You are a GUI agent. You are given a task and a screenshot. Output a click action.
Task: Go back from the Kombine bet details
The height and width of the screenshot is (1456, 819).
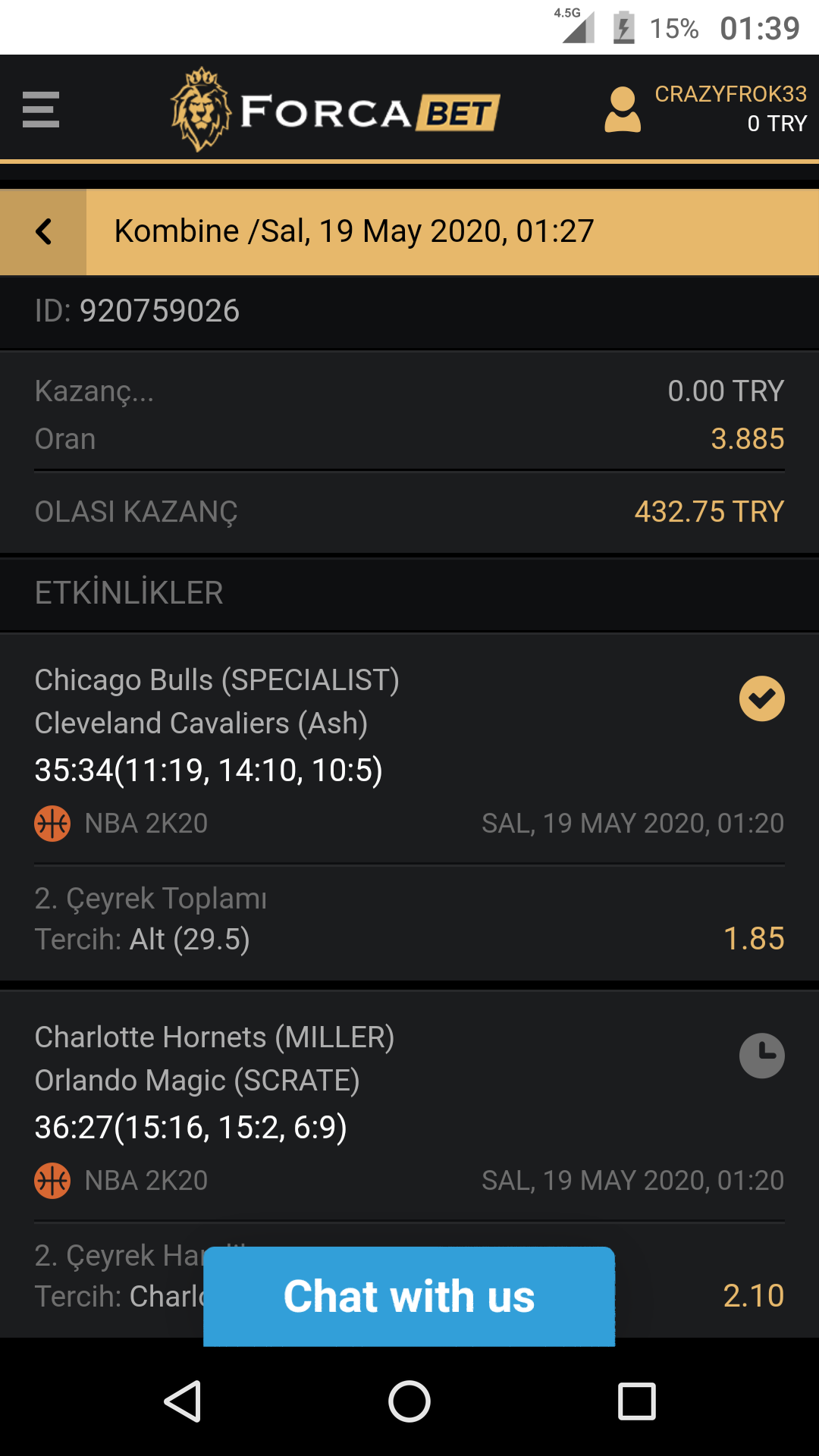(43, 232)
